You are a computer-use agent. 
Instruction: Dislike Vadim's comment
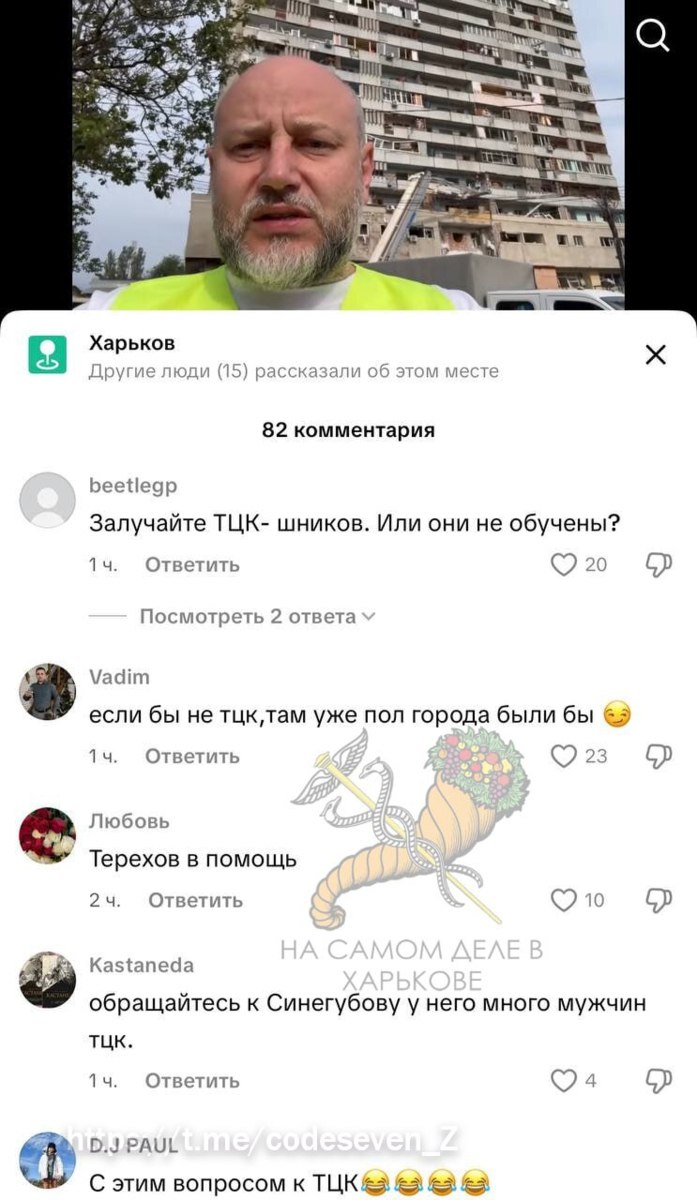(x=658, y=756)
